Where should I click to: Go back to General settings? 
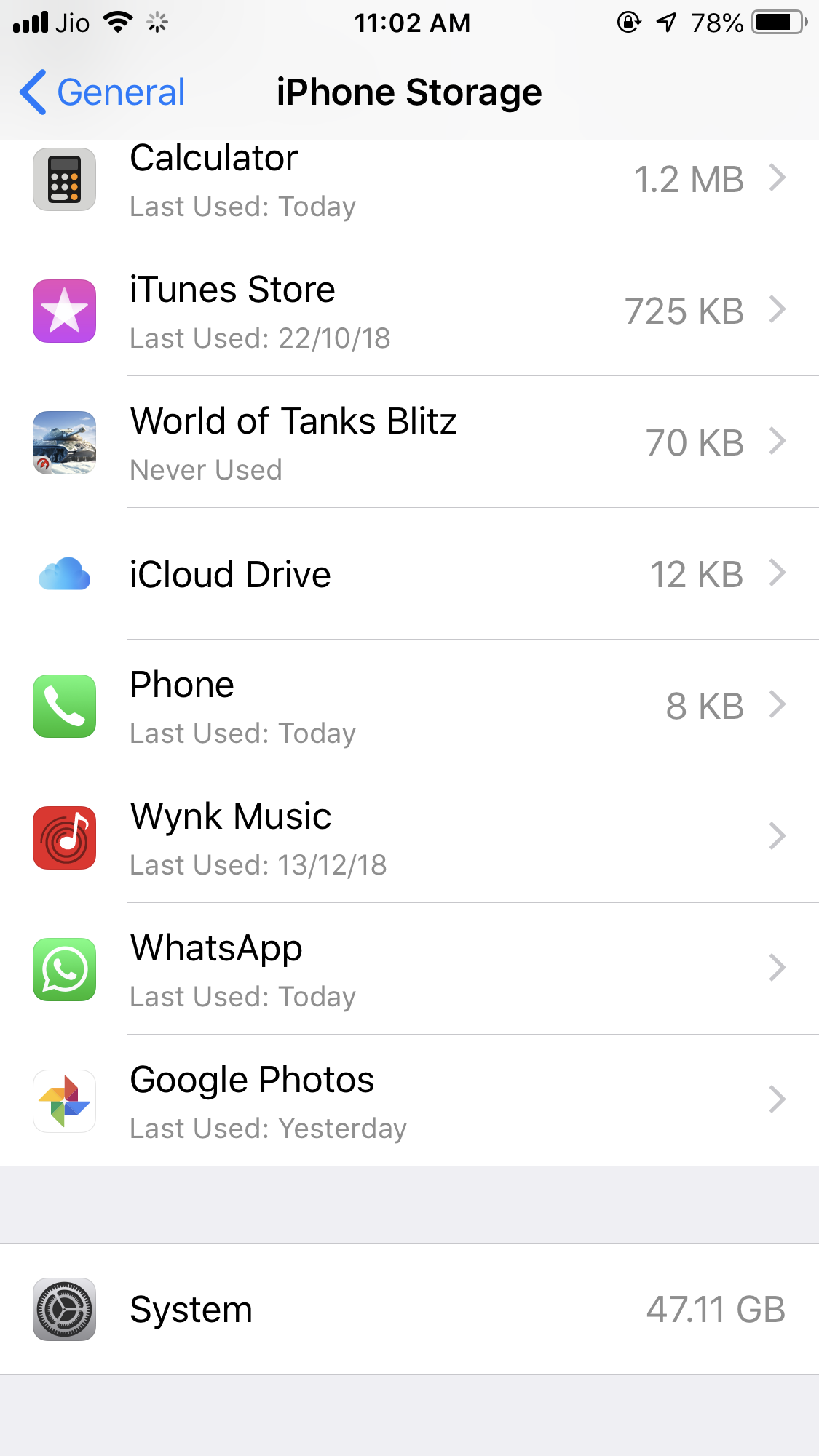pyautogui.click(x=102, y=92)
